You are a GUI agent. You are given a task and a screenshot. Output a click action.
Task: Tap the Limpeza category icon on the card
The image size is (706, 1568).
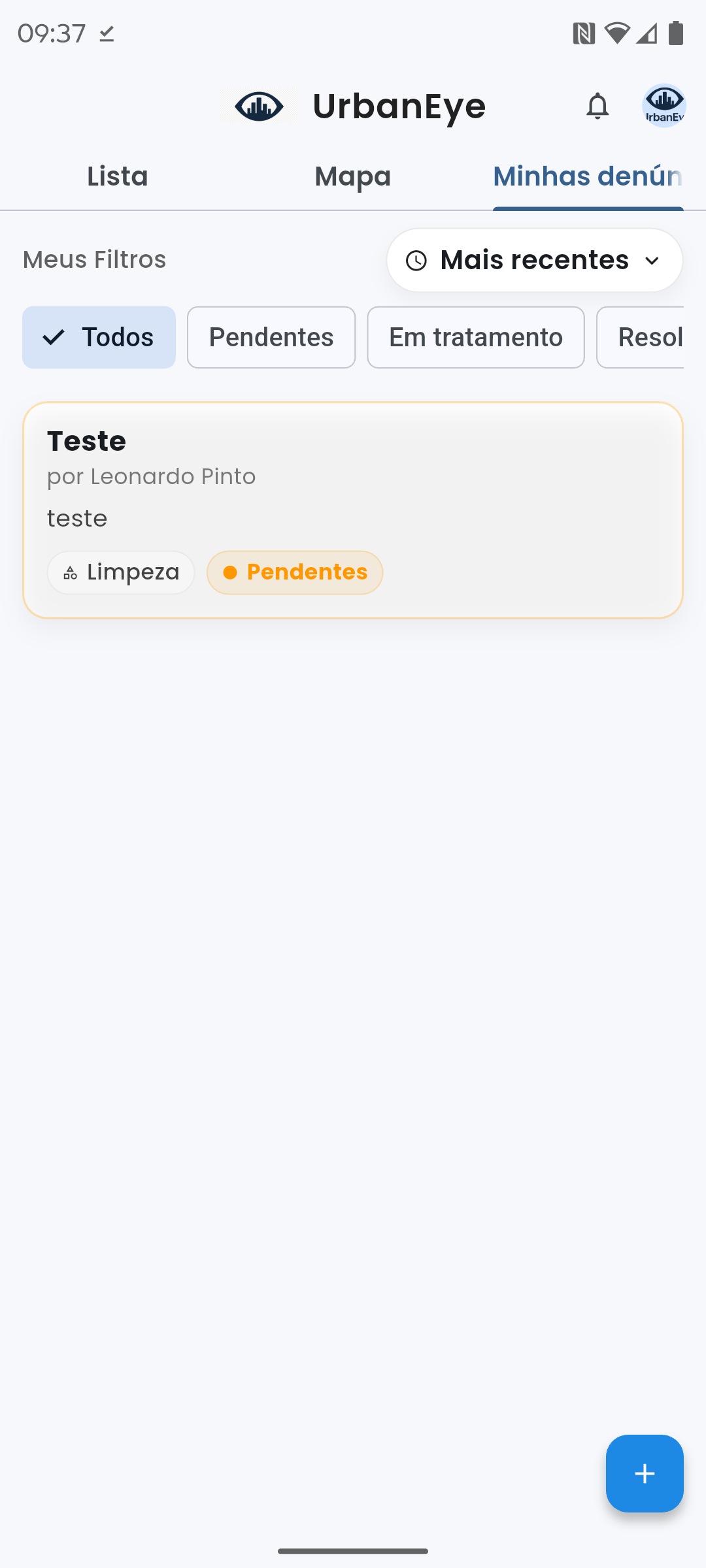point(70,572)
